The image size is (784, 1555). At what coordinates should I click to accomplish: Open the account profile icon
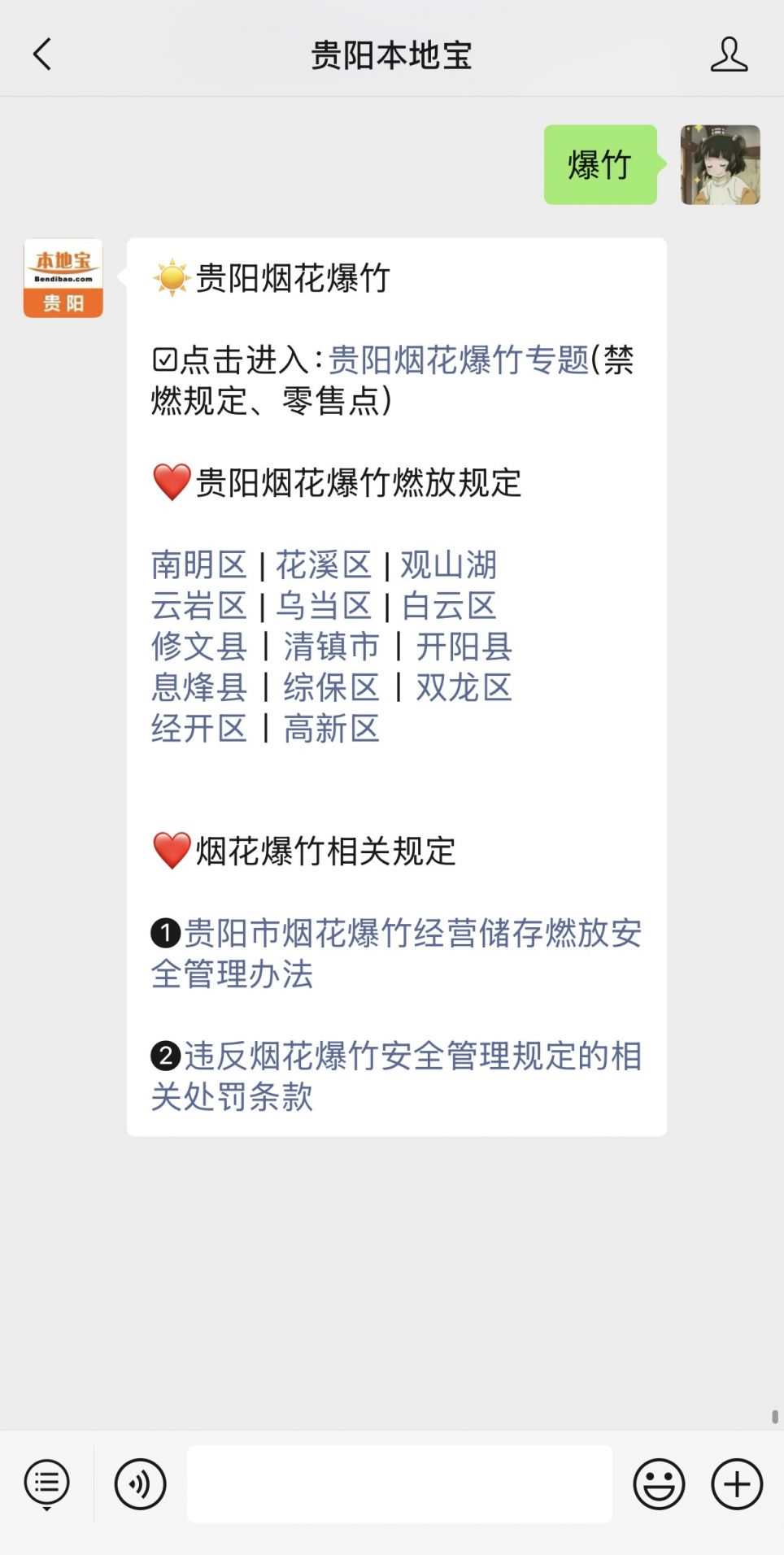(729, 54)
